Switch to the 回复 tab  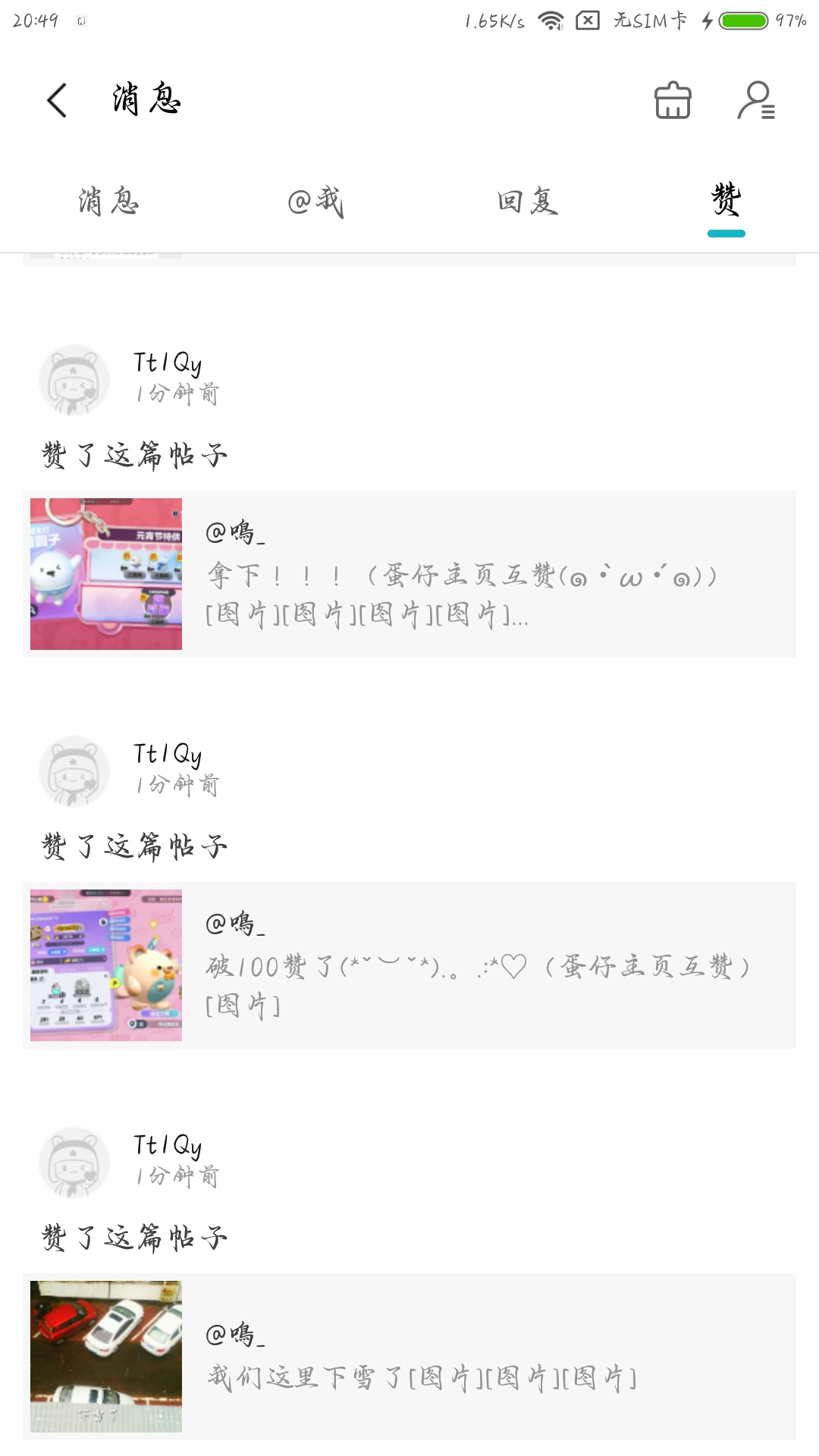[528, 202]
